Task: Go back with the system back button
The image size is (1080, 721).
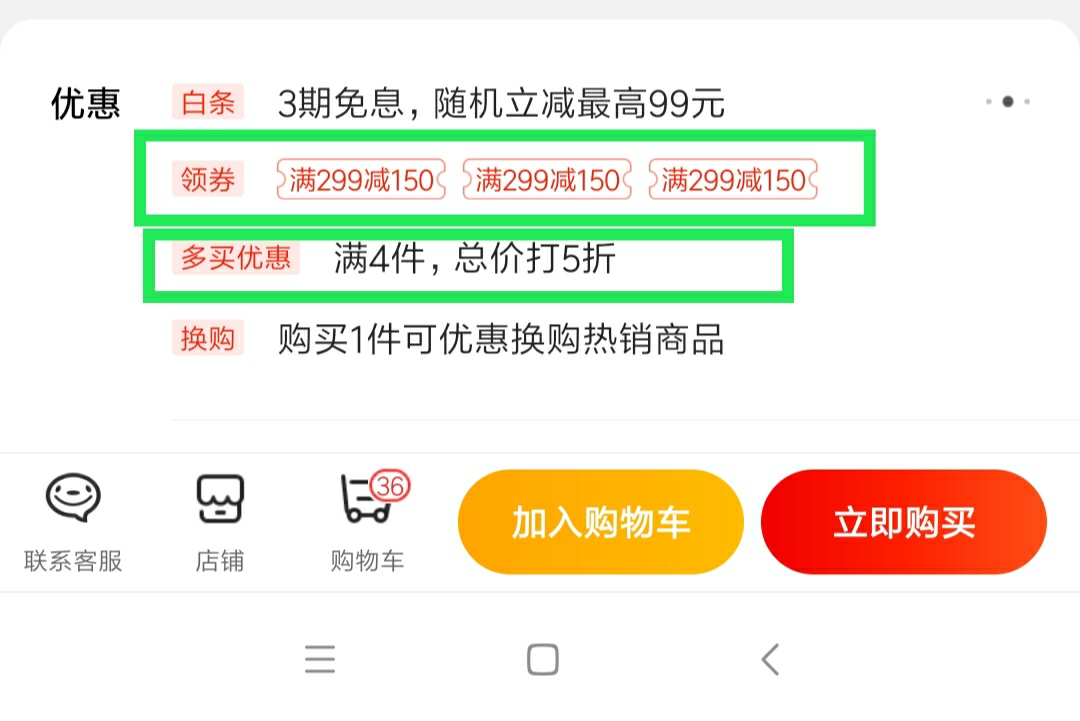Action: click(x=769, y=660)
